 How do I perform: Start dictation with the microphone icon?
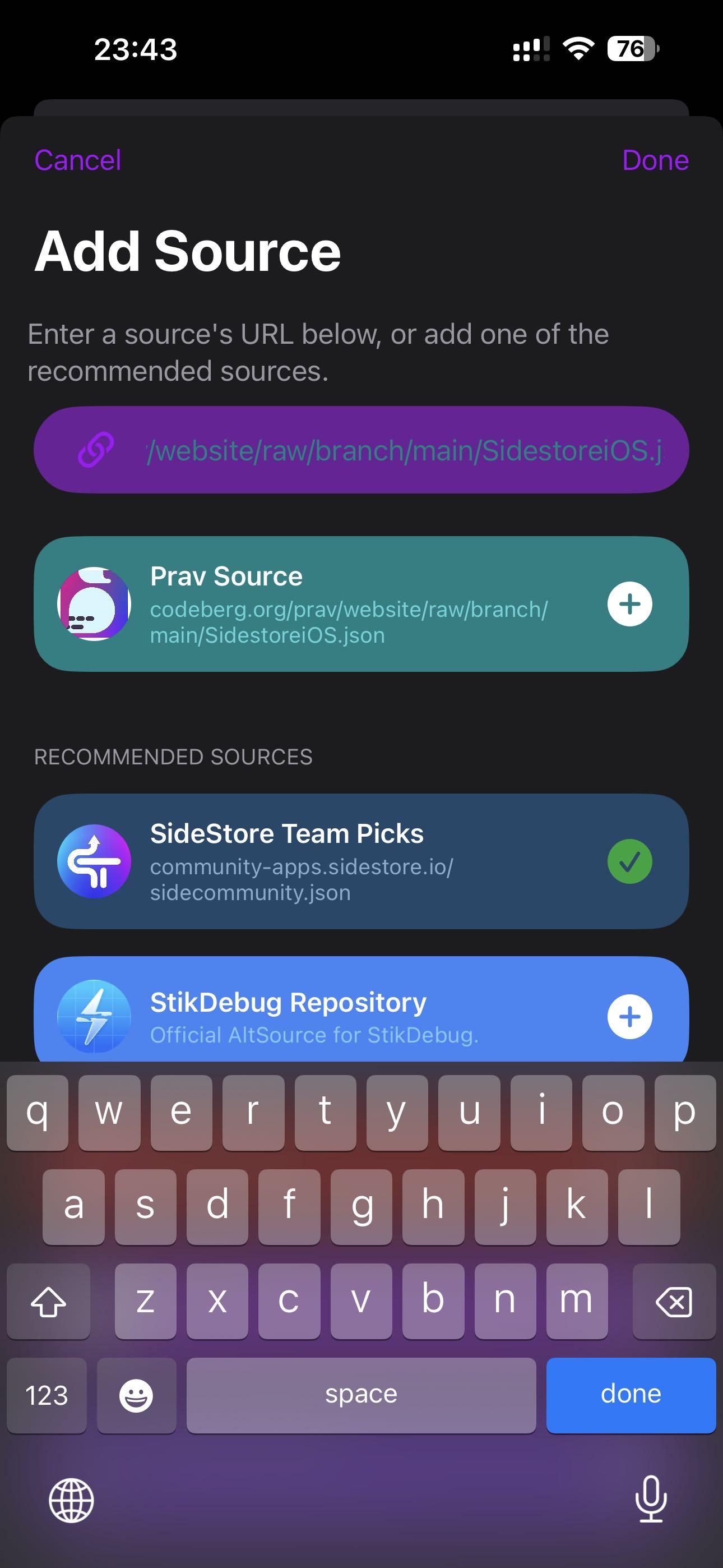pyautogui.click(x=651, y=1499)
